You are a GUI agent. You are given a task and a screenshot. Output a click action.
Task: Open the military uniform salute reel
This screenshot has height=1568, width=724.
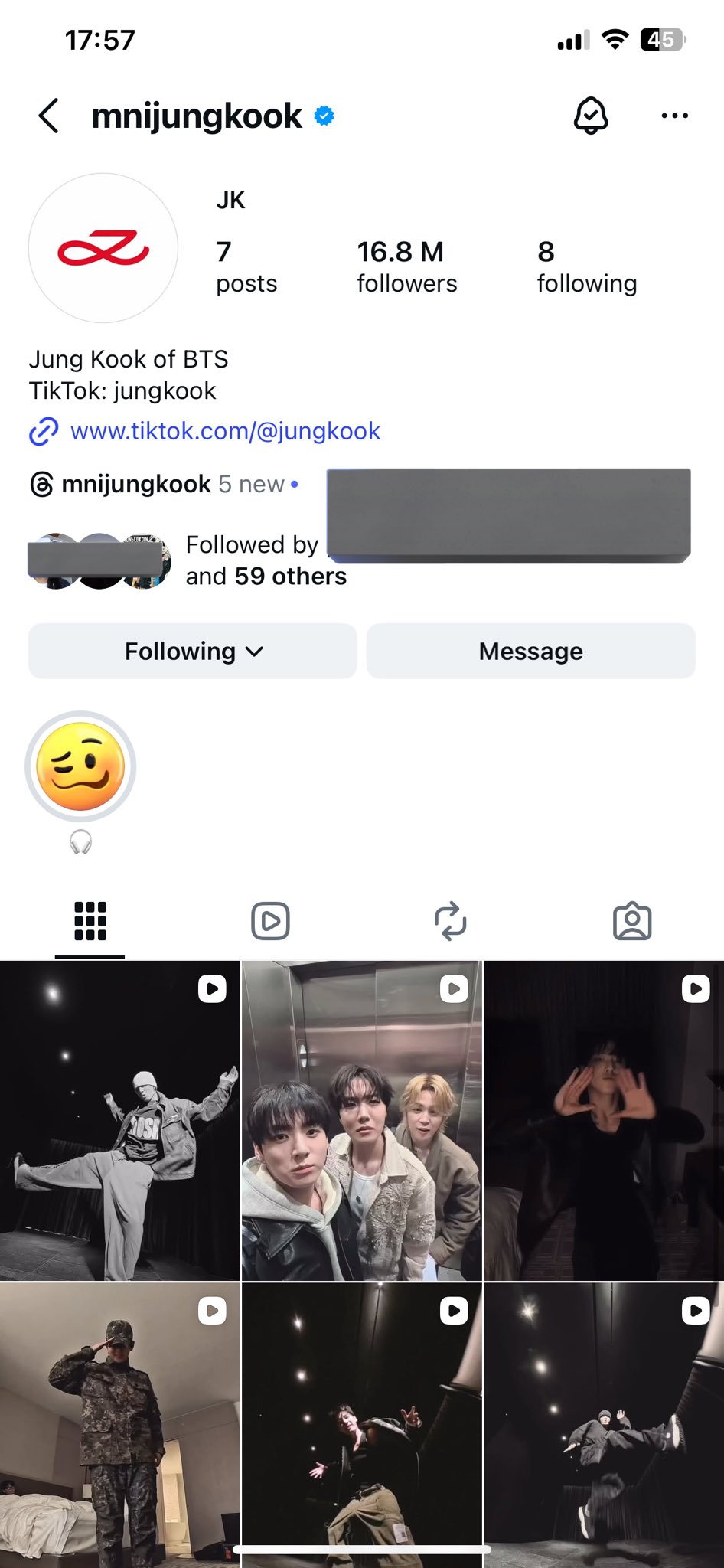pos(119,1424)
